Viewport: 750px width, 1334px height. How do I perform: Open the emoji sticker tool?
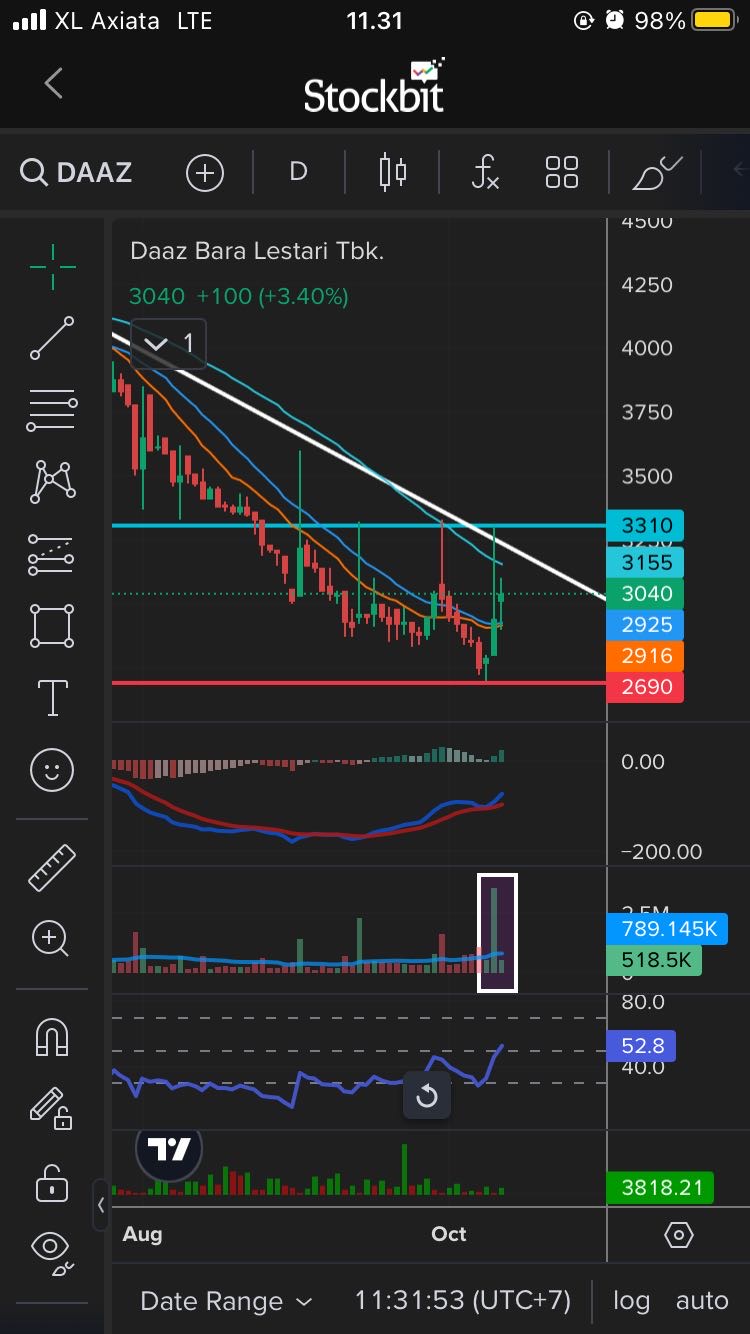click(x=52, y=770)
